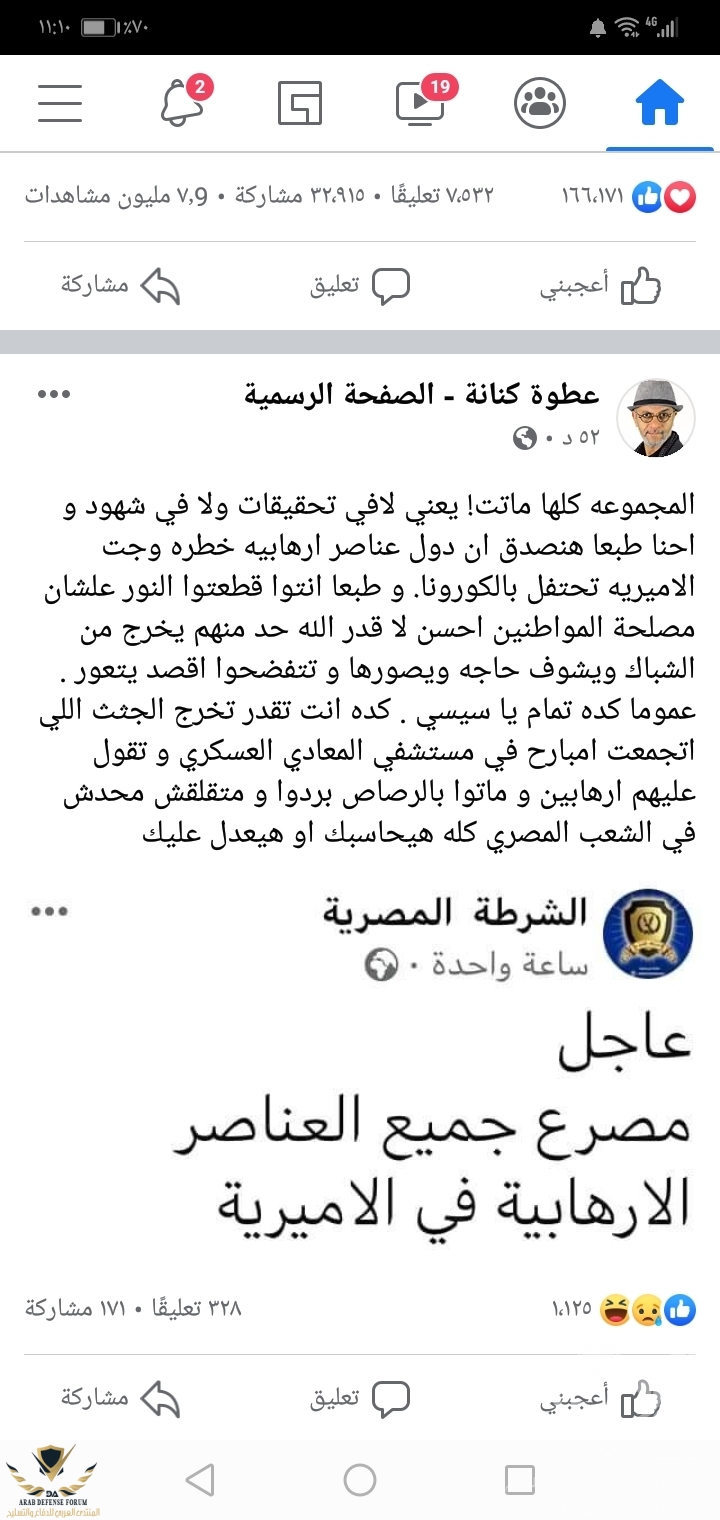The image size is (720, 1520).
Task: Tap the system home button
Action: coord(360,1480)
